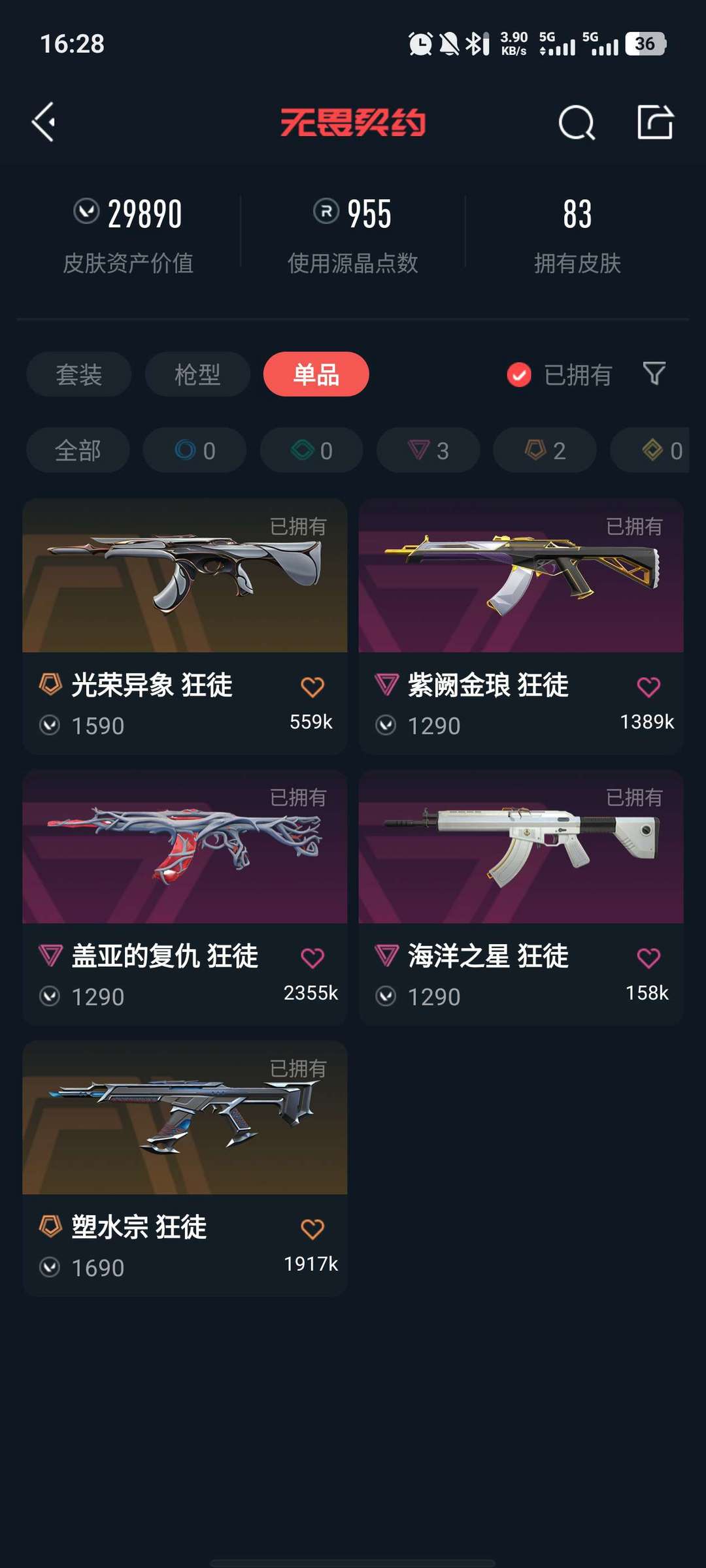The width and height of the screenshot is (706, 1568).
Task: Go back using the top-left arrow
Action: tap(44, 122)
